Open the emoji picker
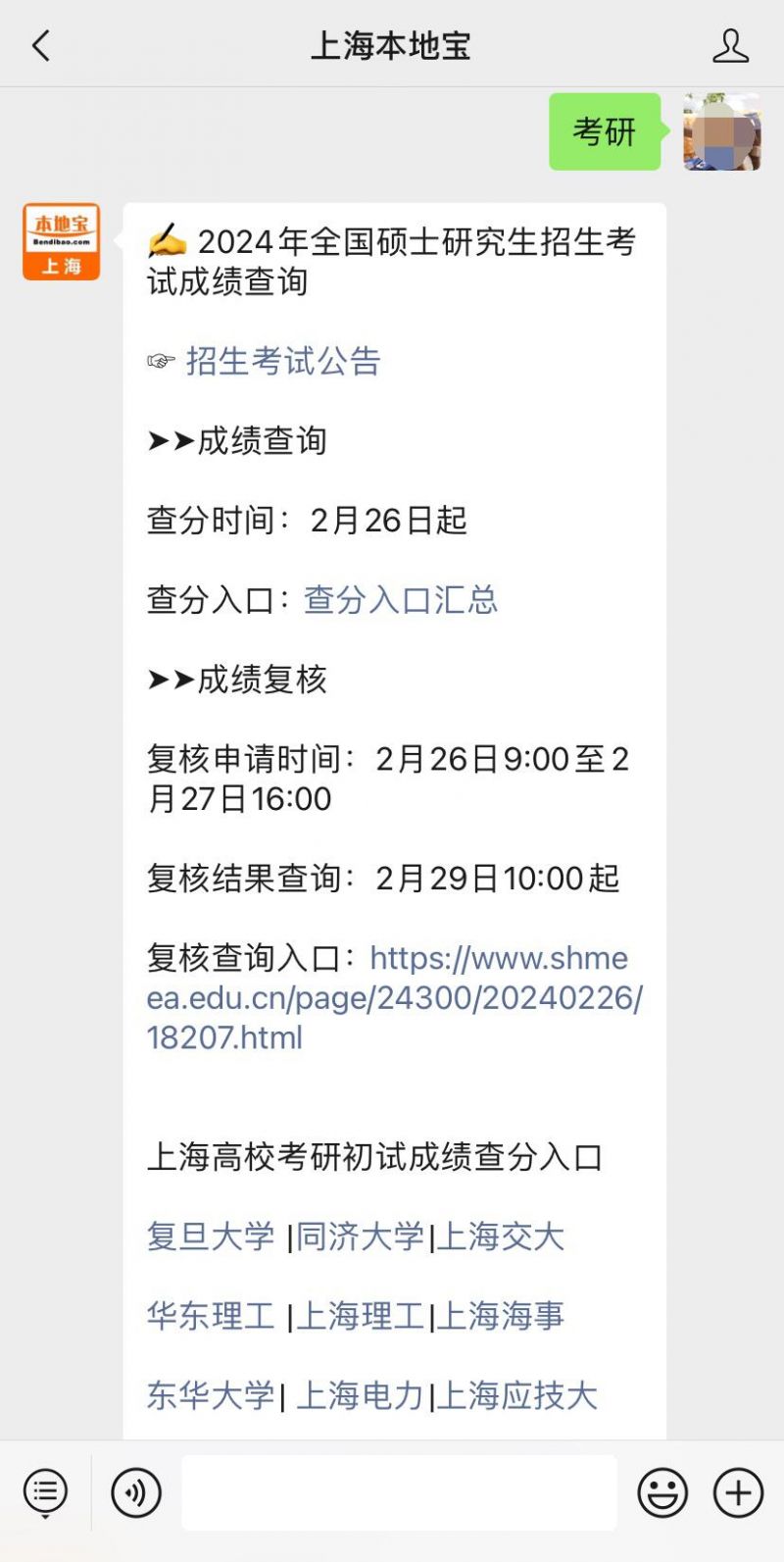This screenshot has width=784, height=1562. coord(662,1493)
